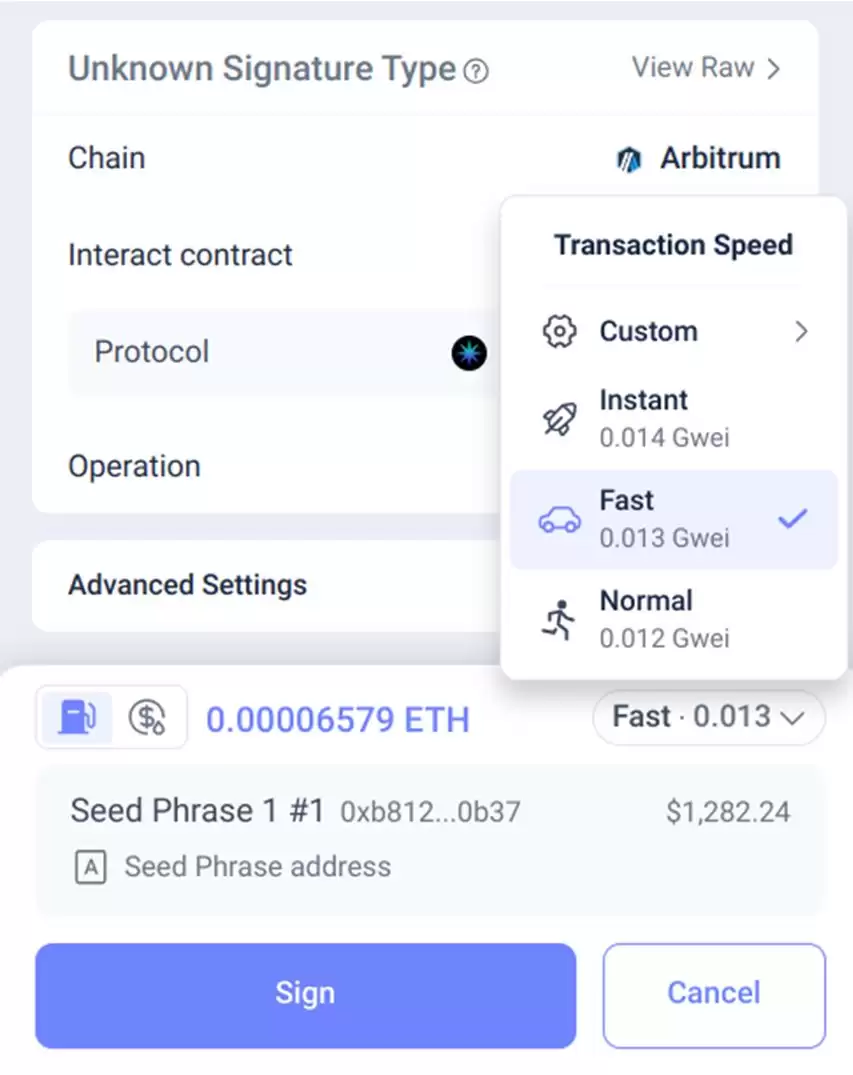This screenshot has height=1075, width=853.
Task: Expand View Raw signature data
Action: [701, 67]
